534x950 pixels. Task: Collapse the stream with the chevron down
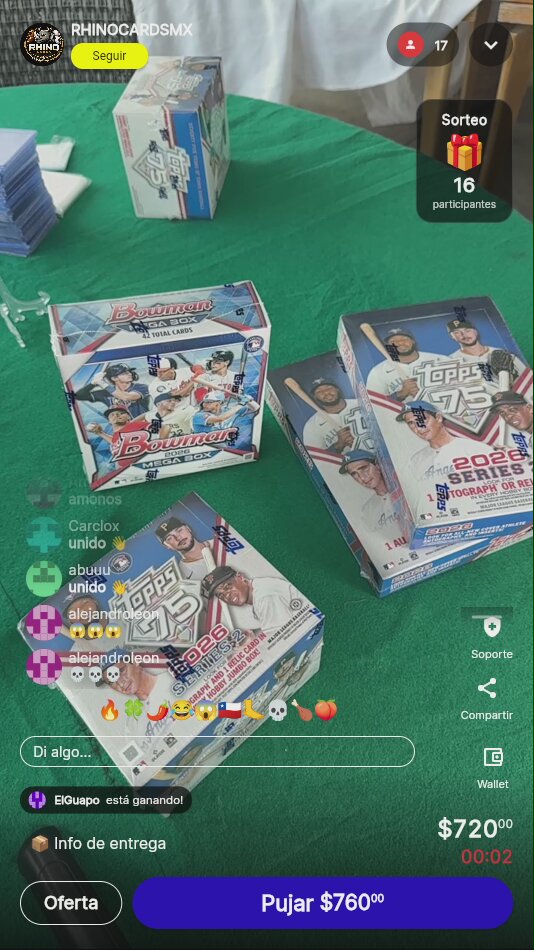click(x=491, y=44)
